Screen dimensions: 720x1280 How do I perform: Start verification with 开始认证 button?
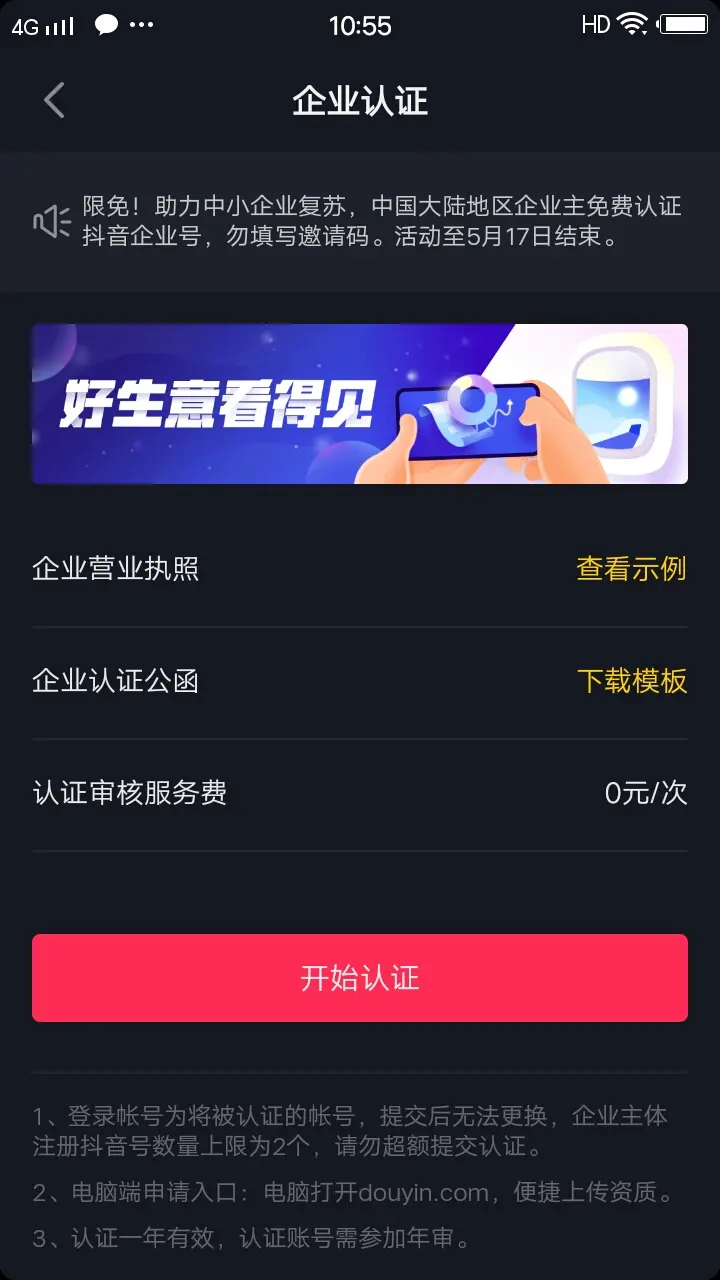click(x=360, y=978)
